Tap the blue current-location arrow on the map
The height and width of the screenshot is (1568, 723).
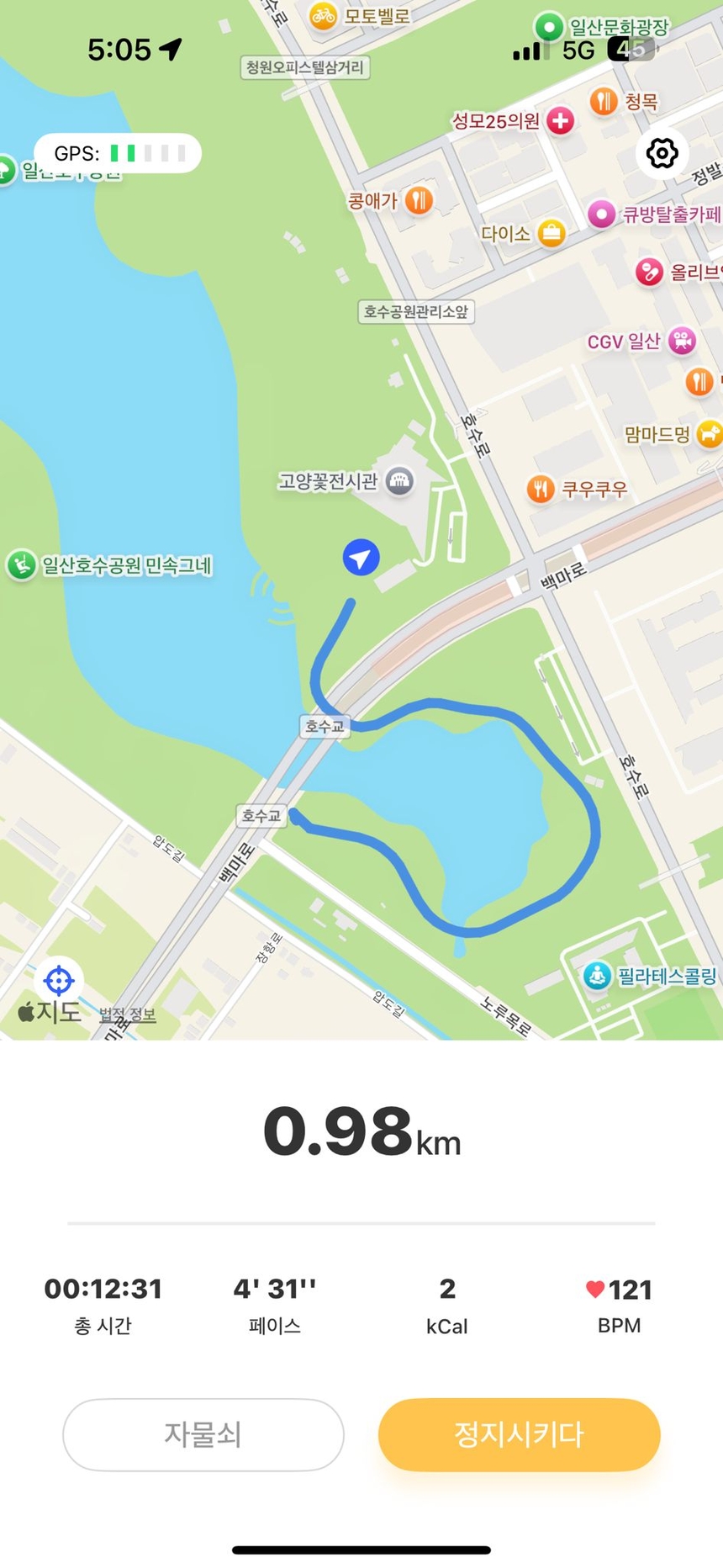(360, 557)
